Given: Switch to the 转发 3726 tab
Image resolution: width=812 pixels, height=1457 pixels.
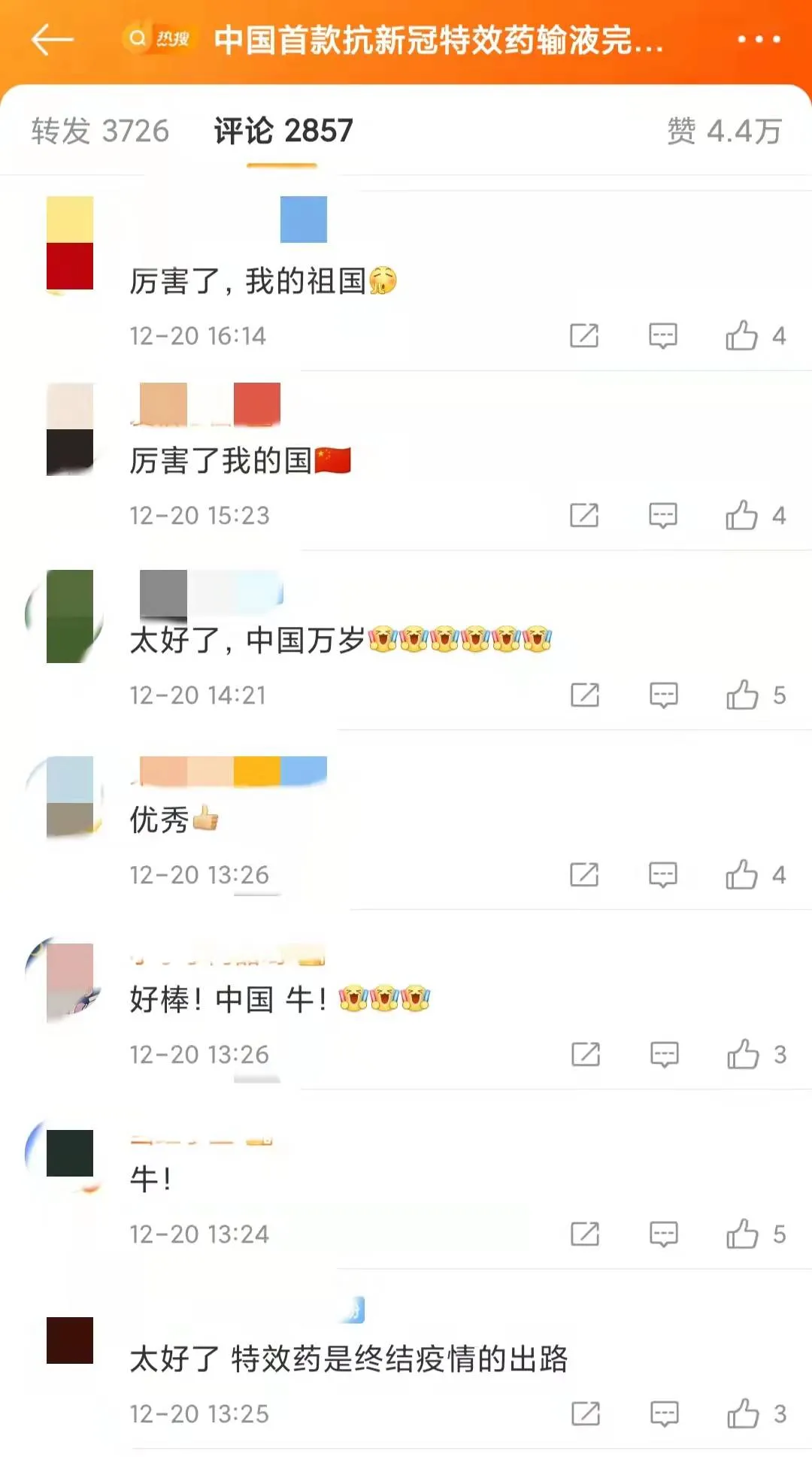Looking at the screenshot, I should coord(100,131).
